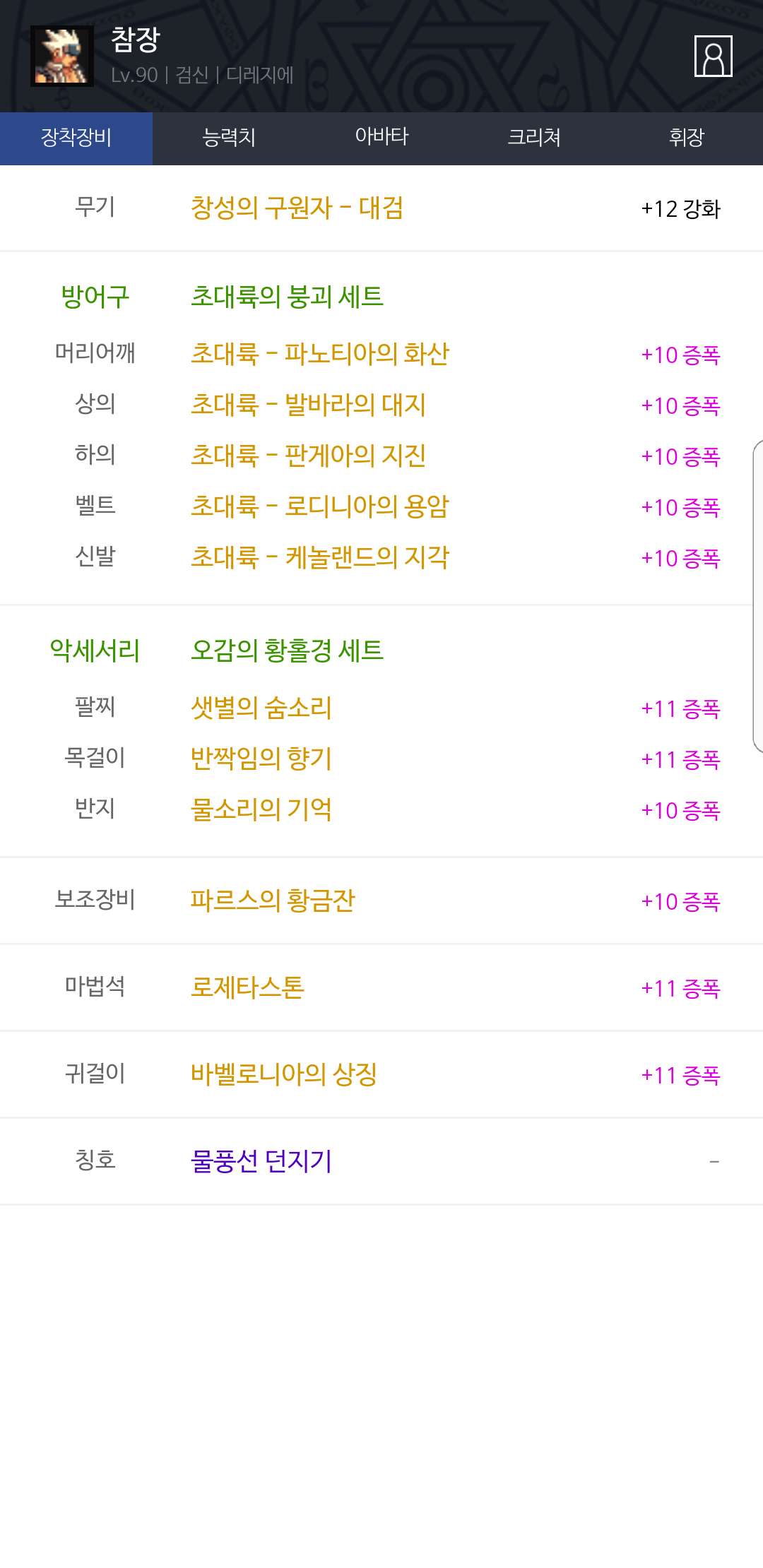763x1568 pixels.
Task: Open title 물풍선 던지기
Action: tap(261, 1161)
